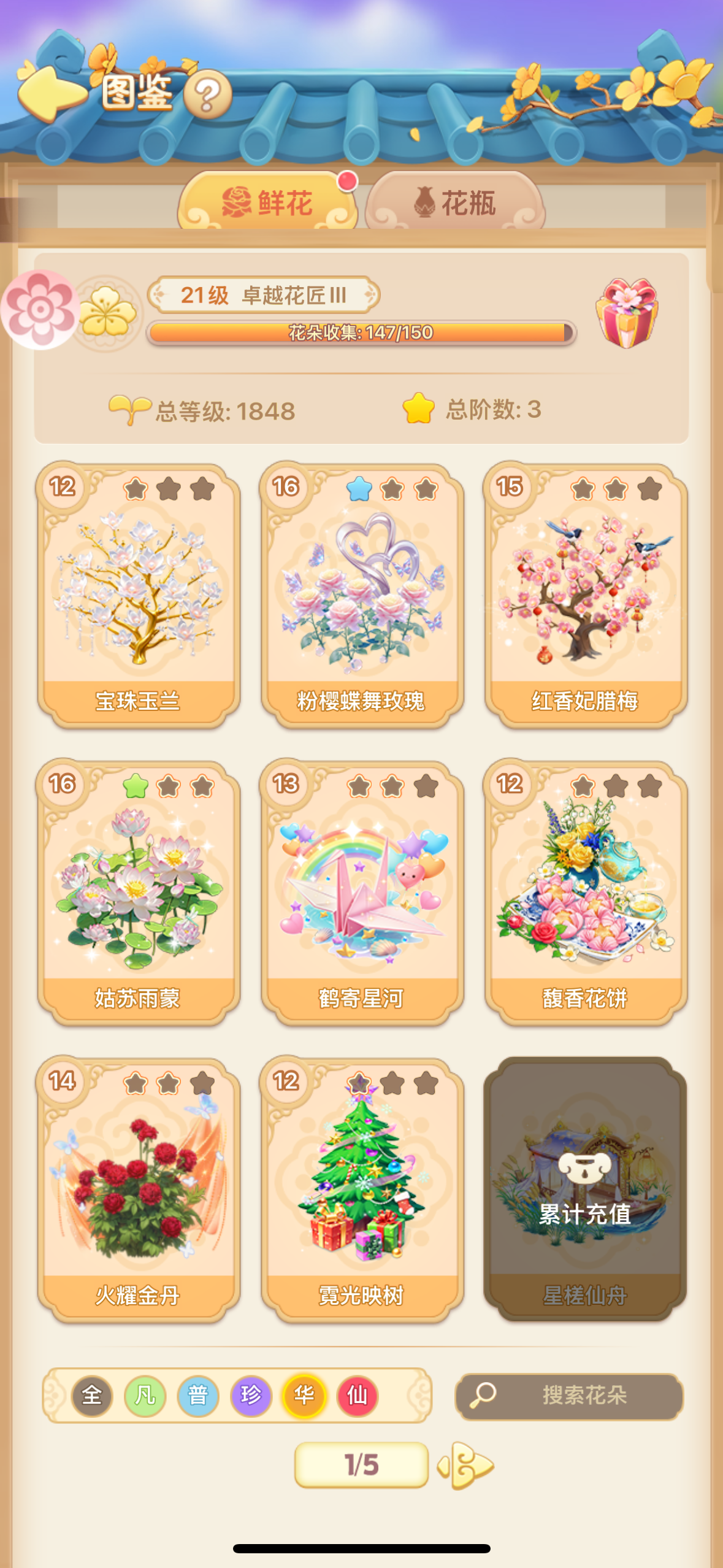Image resolution: width=723 pixels, height=1568 pixels.
Task: Open the question mark help icon
Action: [207, 95]
